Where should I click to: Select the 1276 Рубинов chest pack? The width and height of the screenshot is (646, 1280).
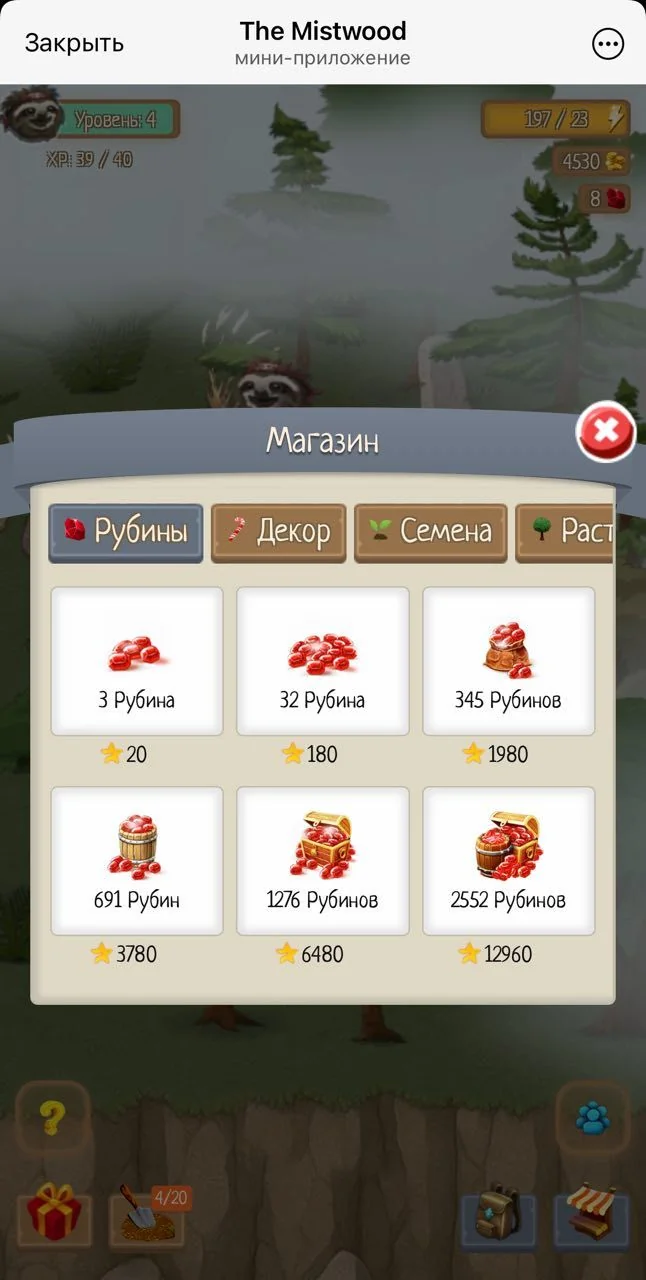[323, 861]
